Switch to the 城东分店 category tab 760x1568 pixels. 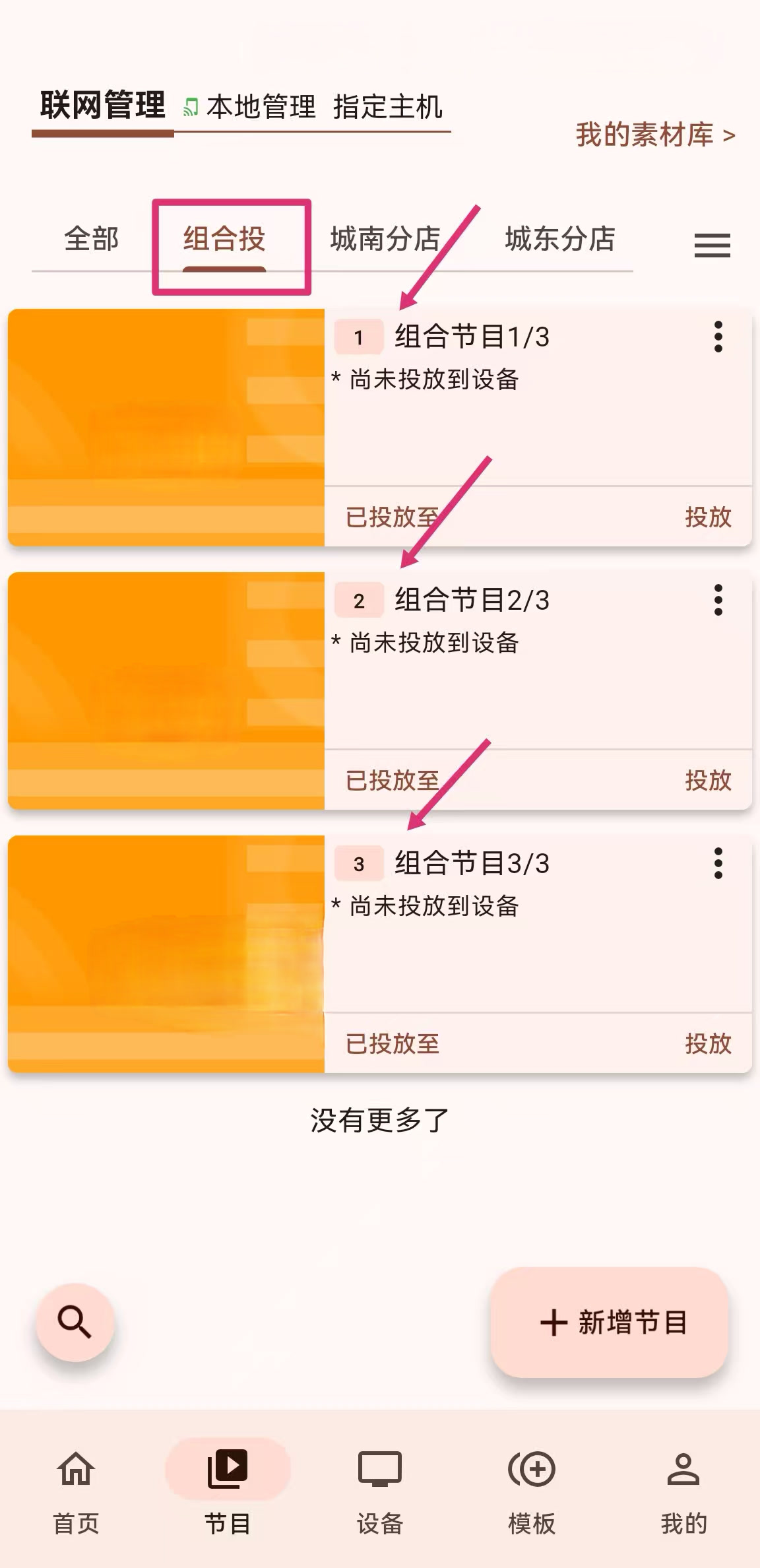(x=559, y=239)
